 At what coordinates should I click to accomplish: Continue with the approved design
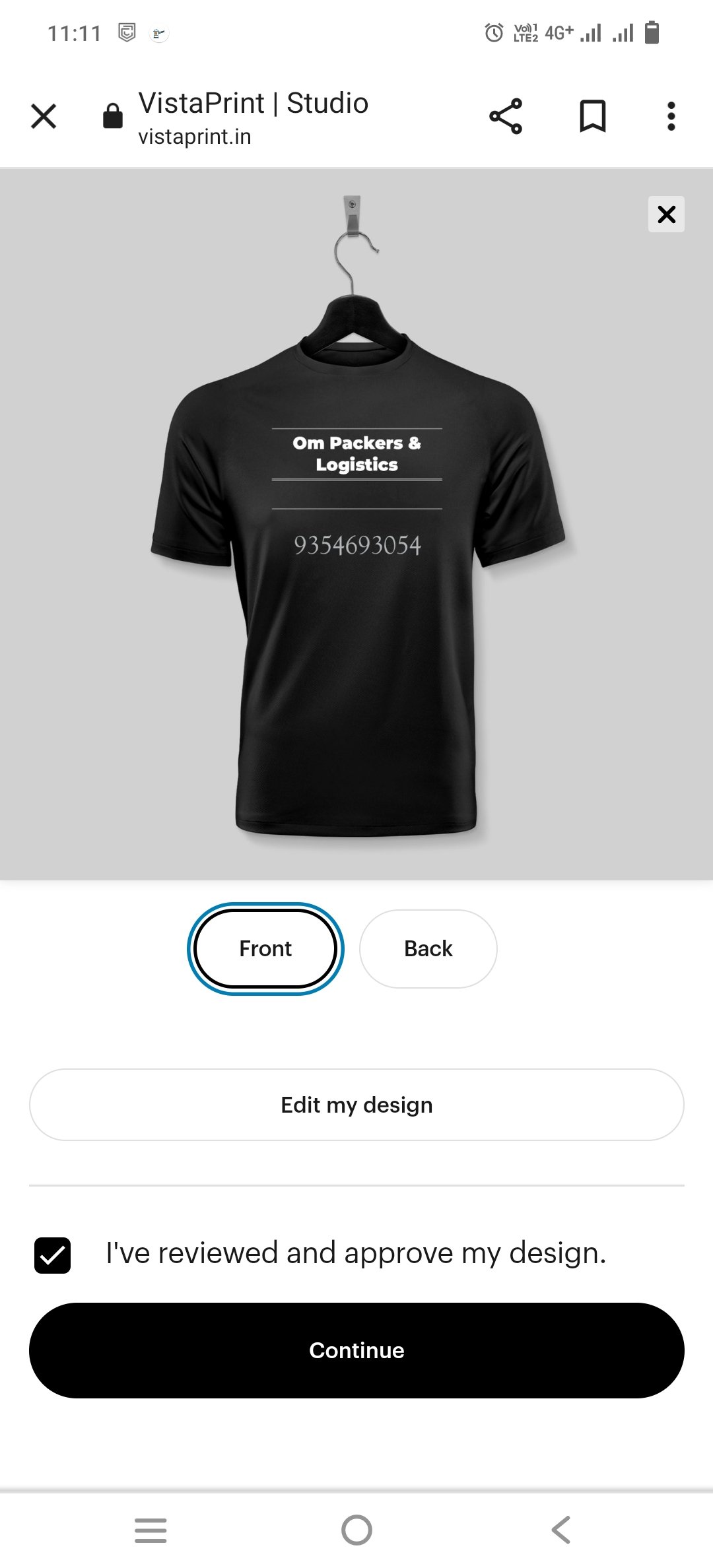pos(356,1350)
